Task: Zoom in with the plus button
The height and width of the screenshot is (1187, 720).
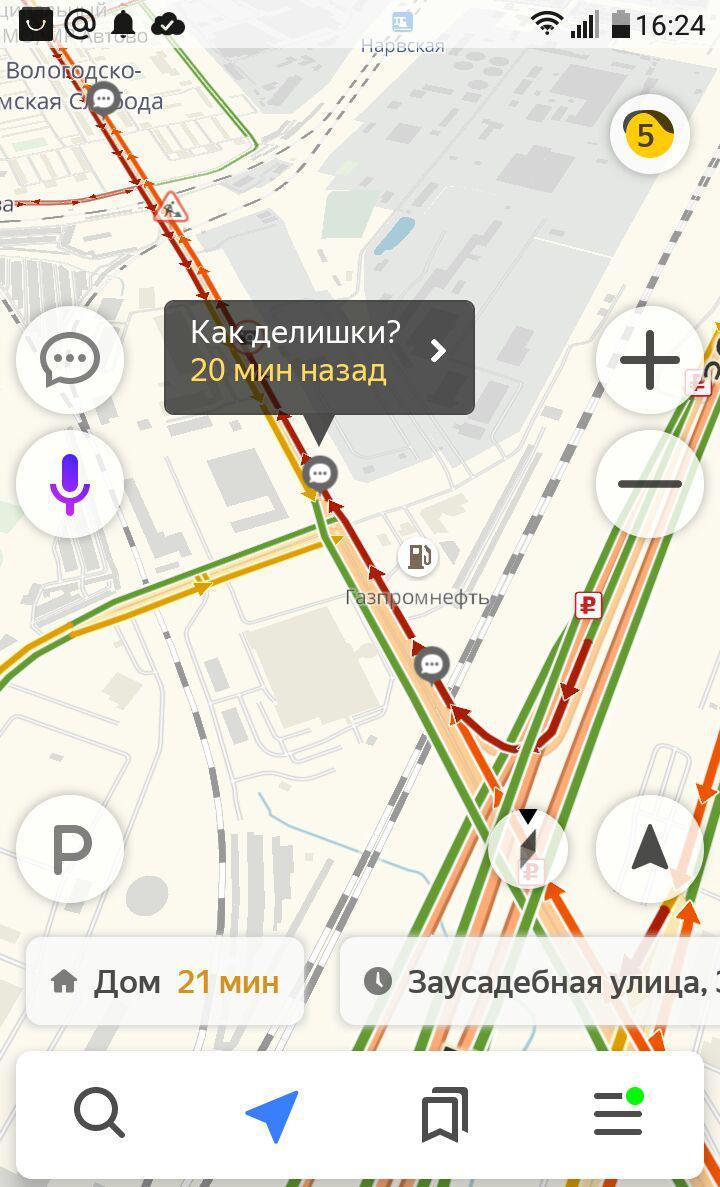Action: tap(650, 360)
